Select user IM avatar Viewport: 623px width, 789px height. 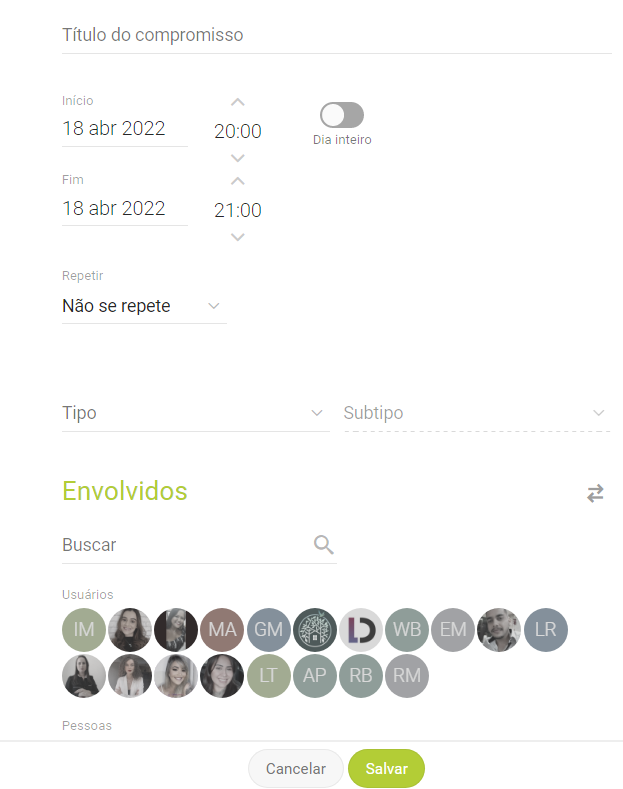click(84, 630)
